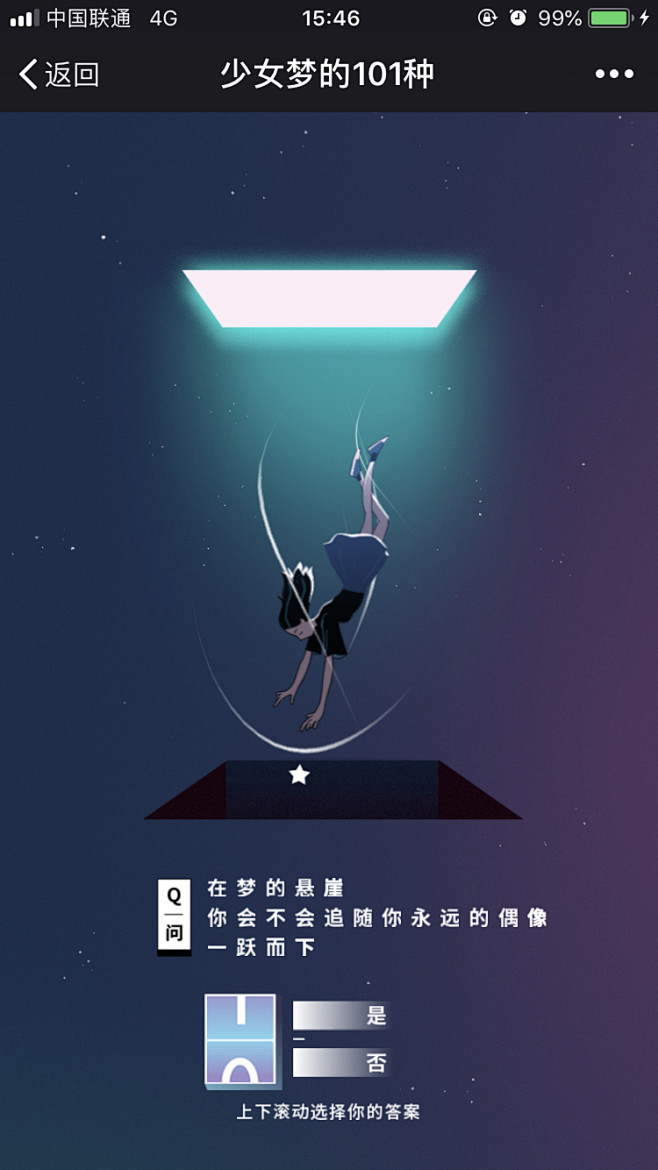
Task: Open the three-dot overflow menu
Action: pos(614,74)
